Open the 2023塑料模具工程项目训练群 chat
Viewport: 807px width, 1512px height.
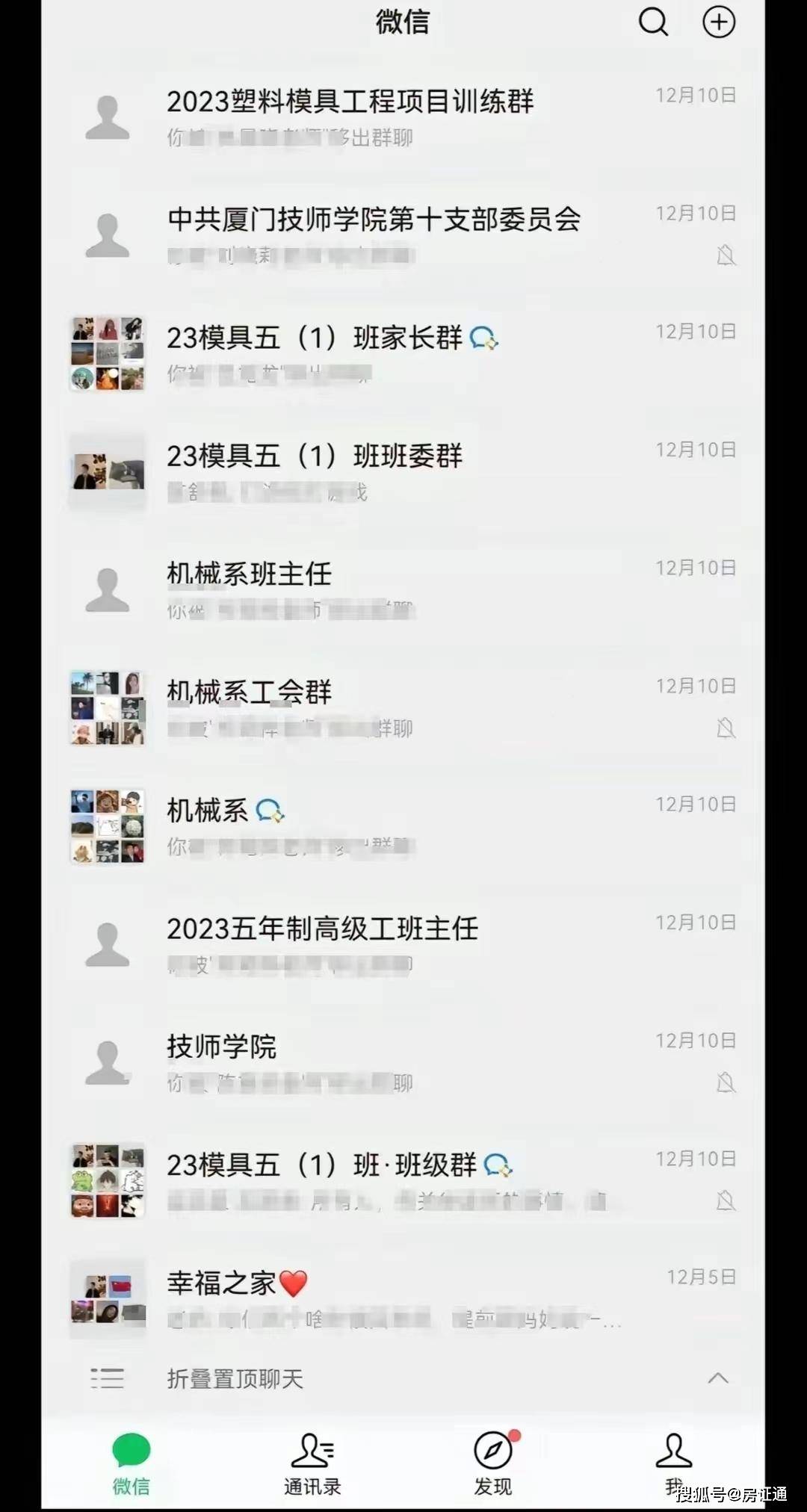403,118
